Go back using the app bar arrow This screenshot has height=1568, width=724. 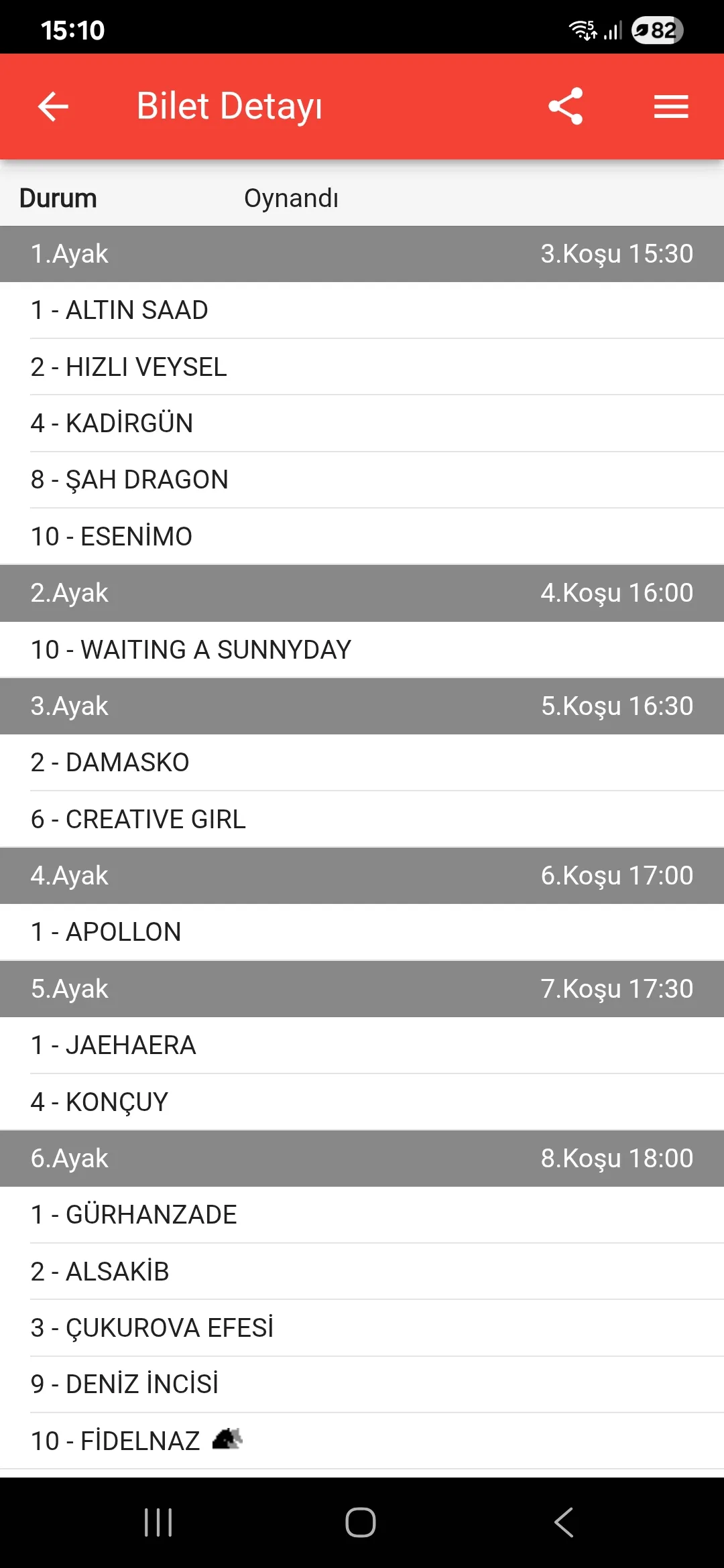coord(53,107)
